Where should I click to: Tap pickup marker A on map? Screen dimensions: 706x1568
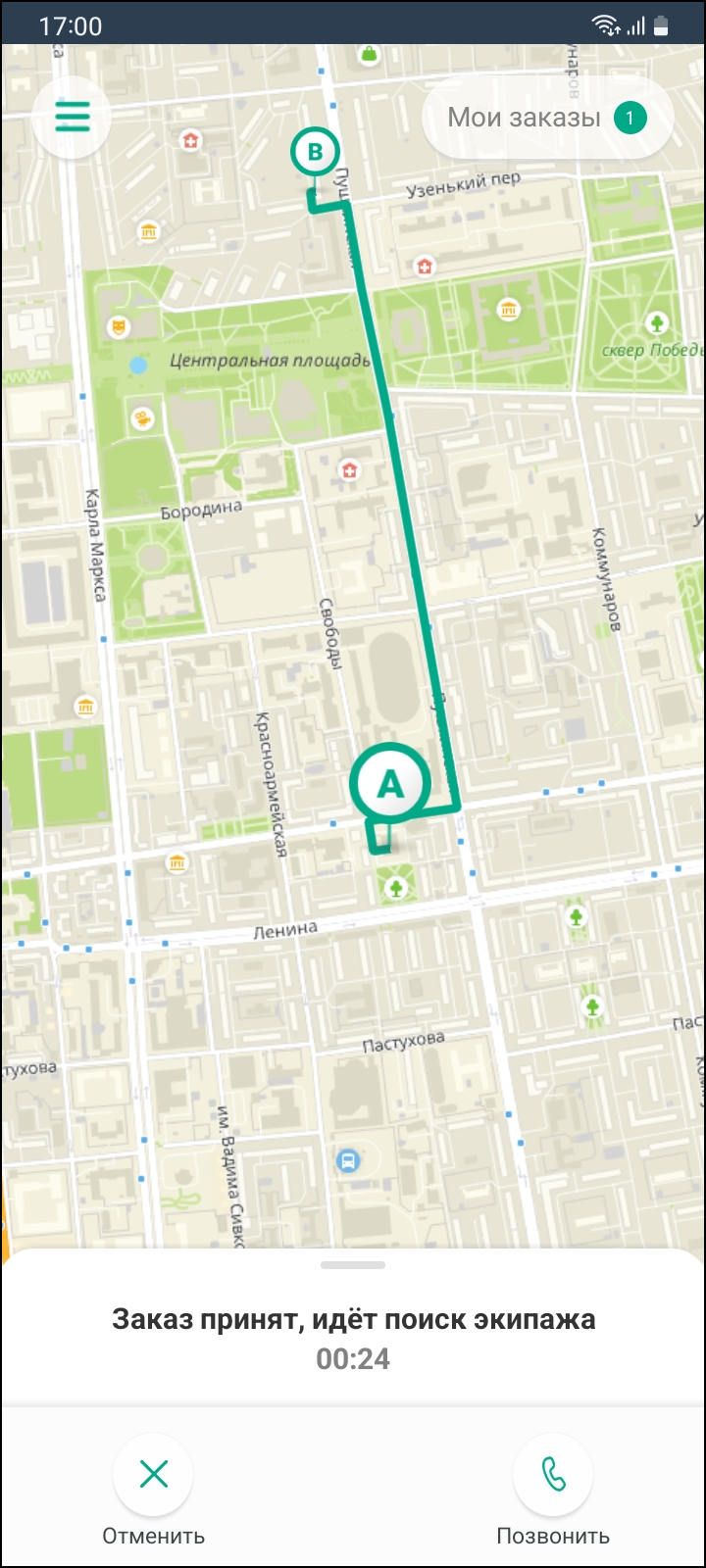(x=390, y=784)
